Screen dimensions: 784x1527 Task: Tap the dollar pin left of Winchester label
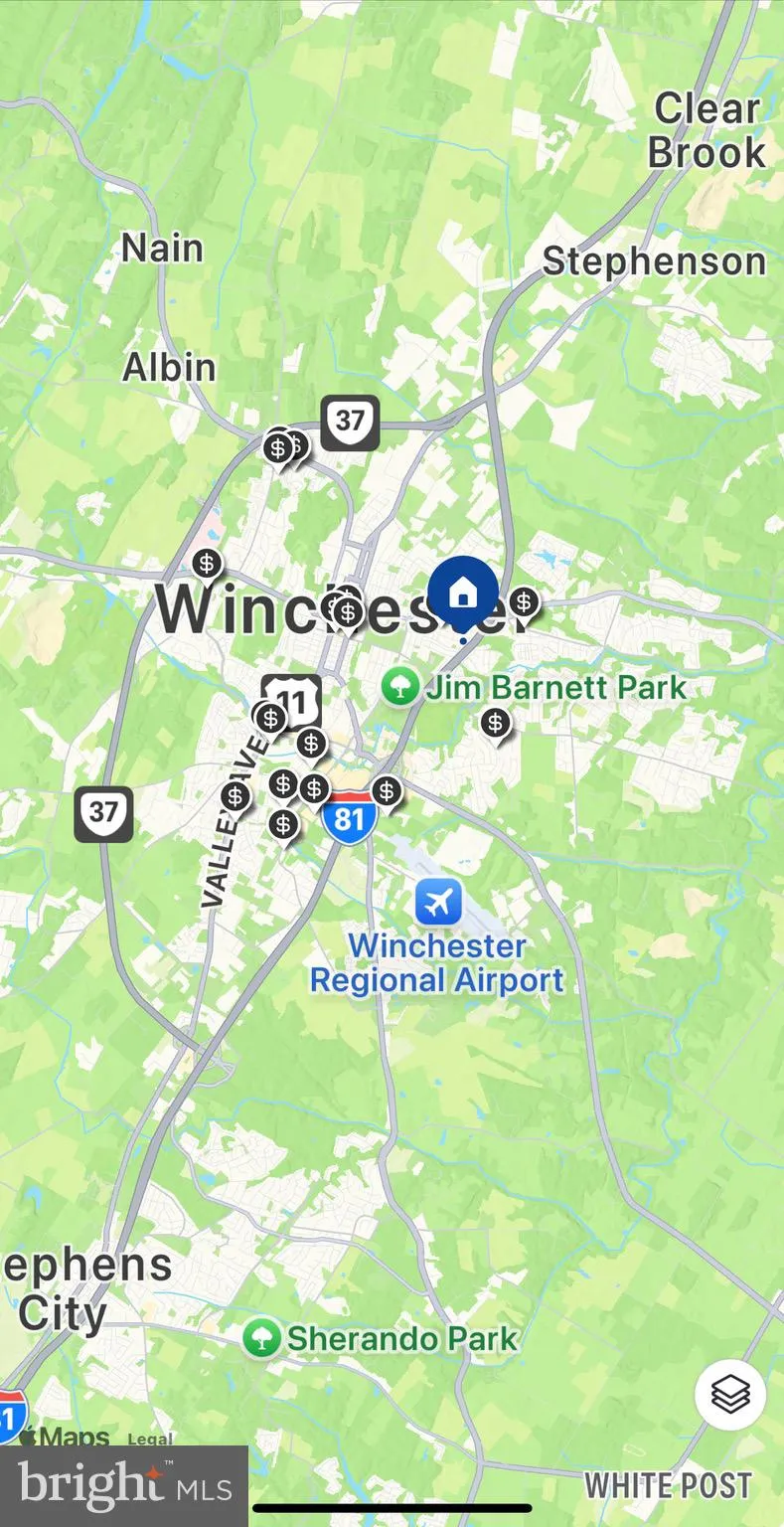[x=207, y=565]
